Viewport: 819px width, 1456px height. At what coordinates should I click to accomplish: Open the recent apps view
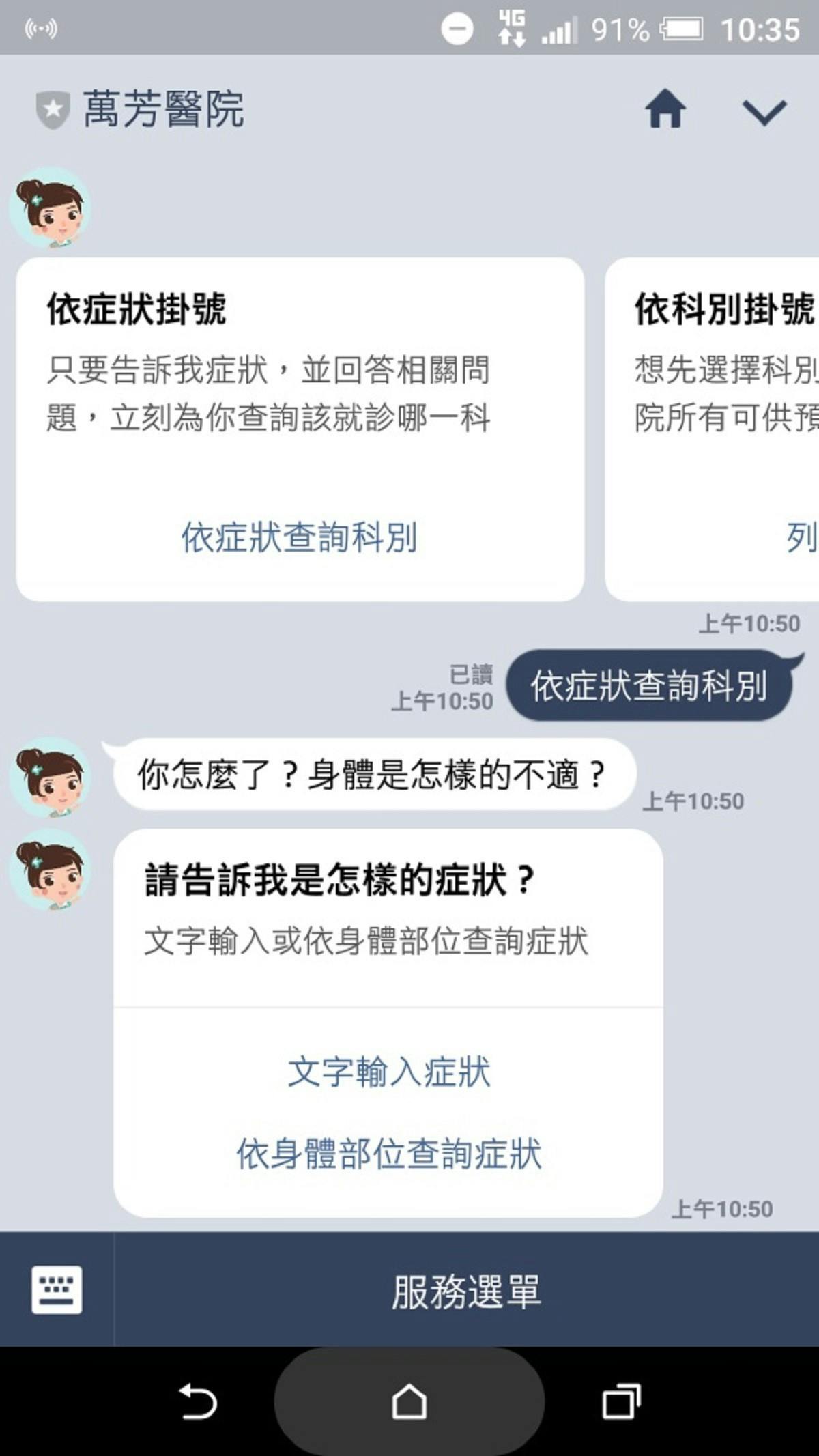coord(620,1403)
